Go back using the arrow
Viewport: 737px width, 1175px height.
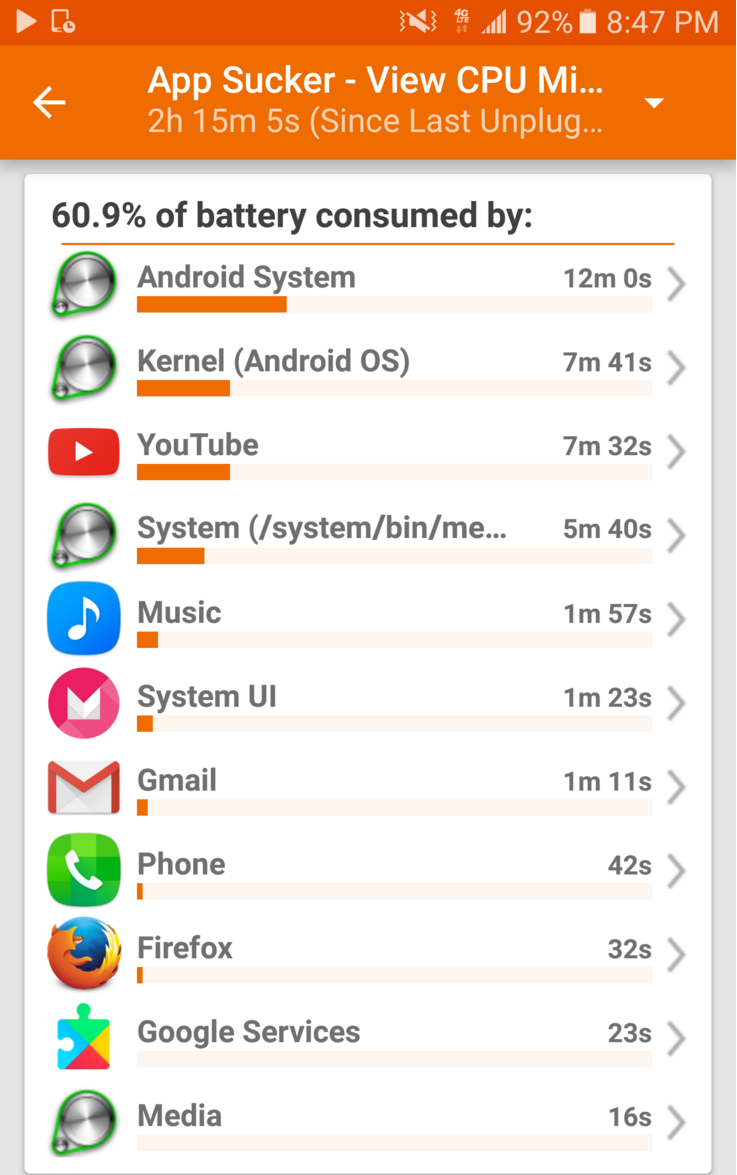(49, 102)
